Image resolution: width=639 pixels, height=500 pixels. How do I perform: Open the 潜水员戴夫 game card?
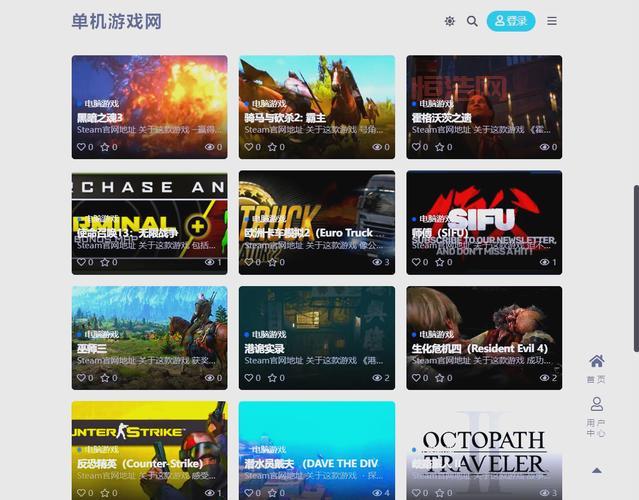click(316, 445)
